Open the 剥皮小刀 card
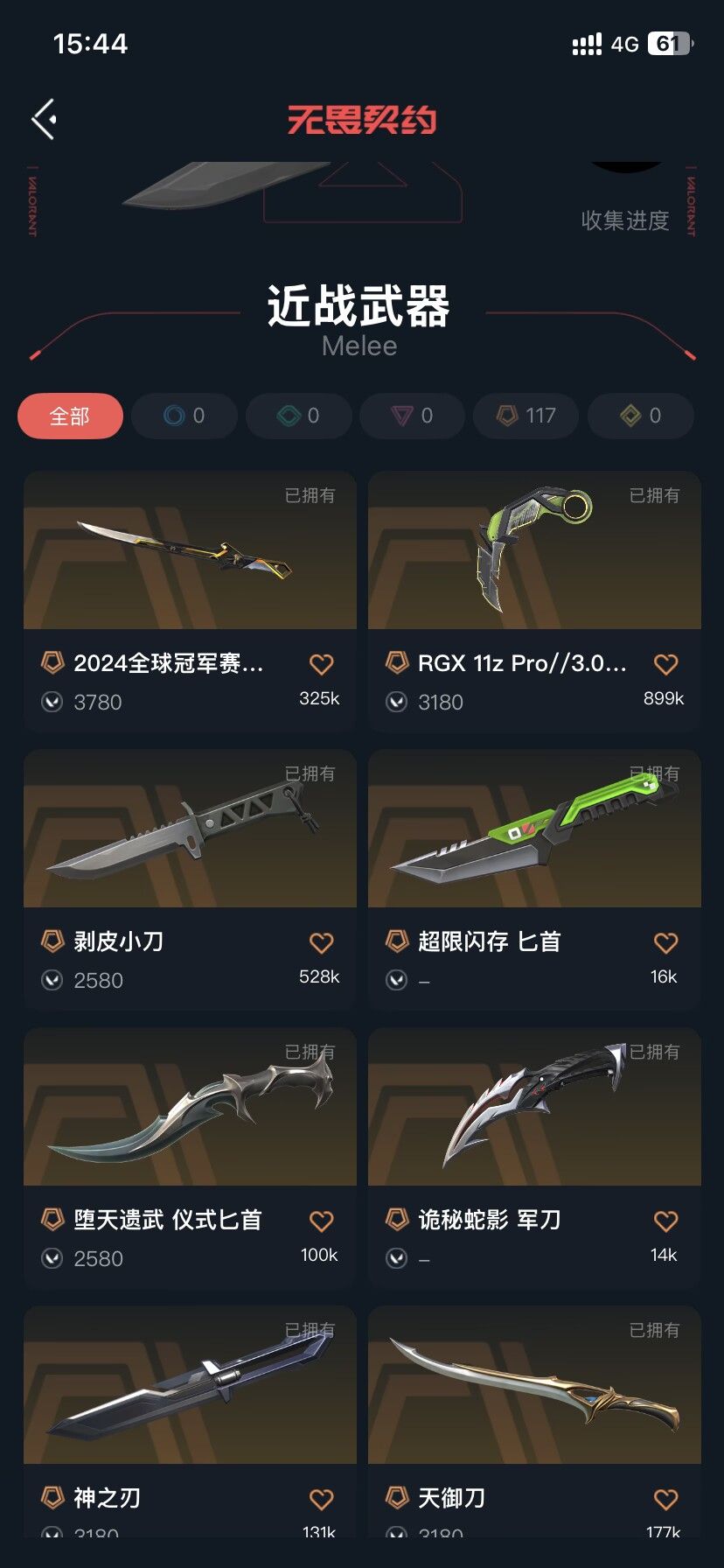Image resolution: width=724 pixels, height=1568 pixels. point(190,879)
